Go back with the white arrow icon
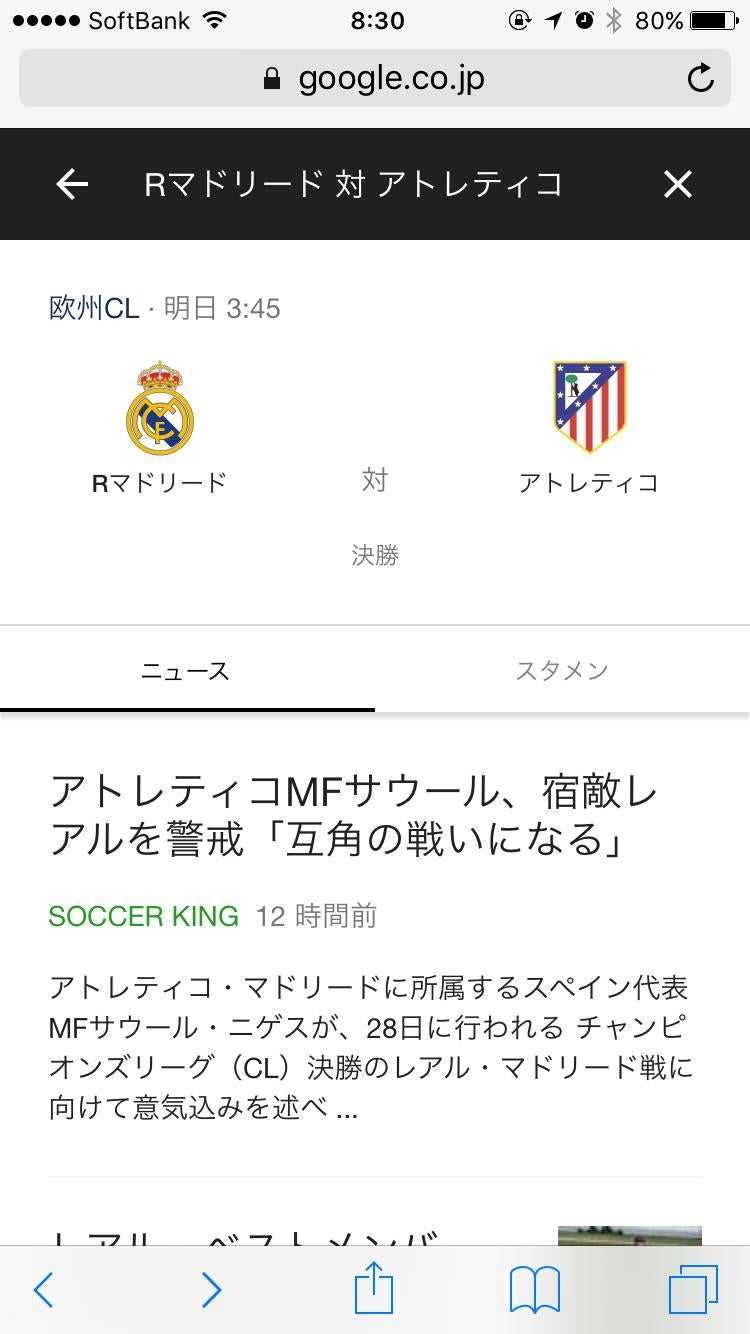The image size is (750, 1334). [72, 184]
